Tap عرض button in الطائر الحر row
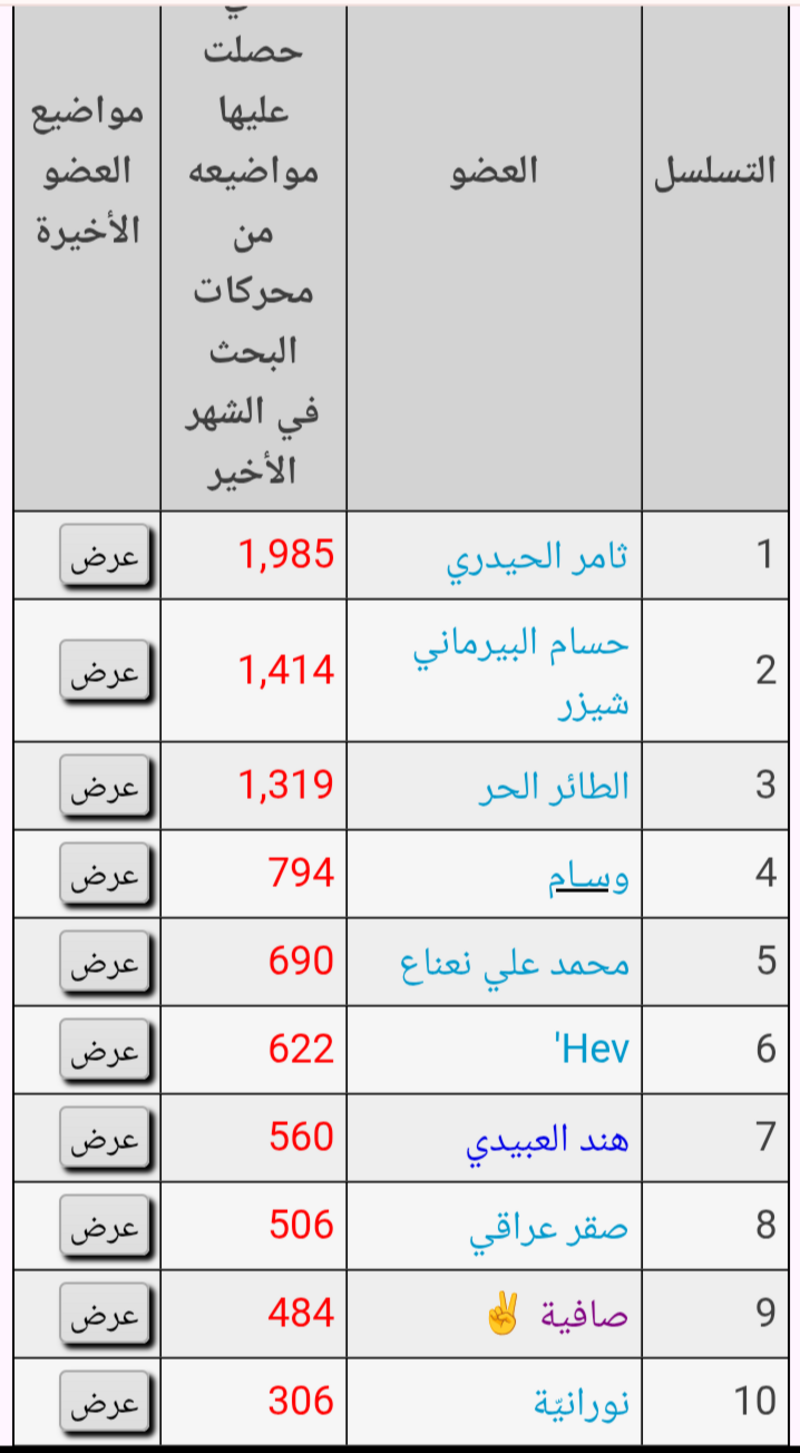The image size is (800, 1453). coord(104,785)
